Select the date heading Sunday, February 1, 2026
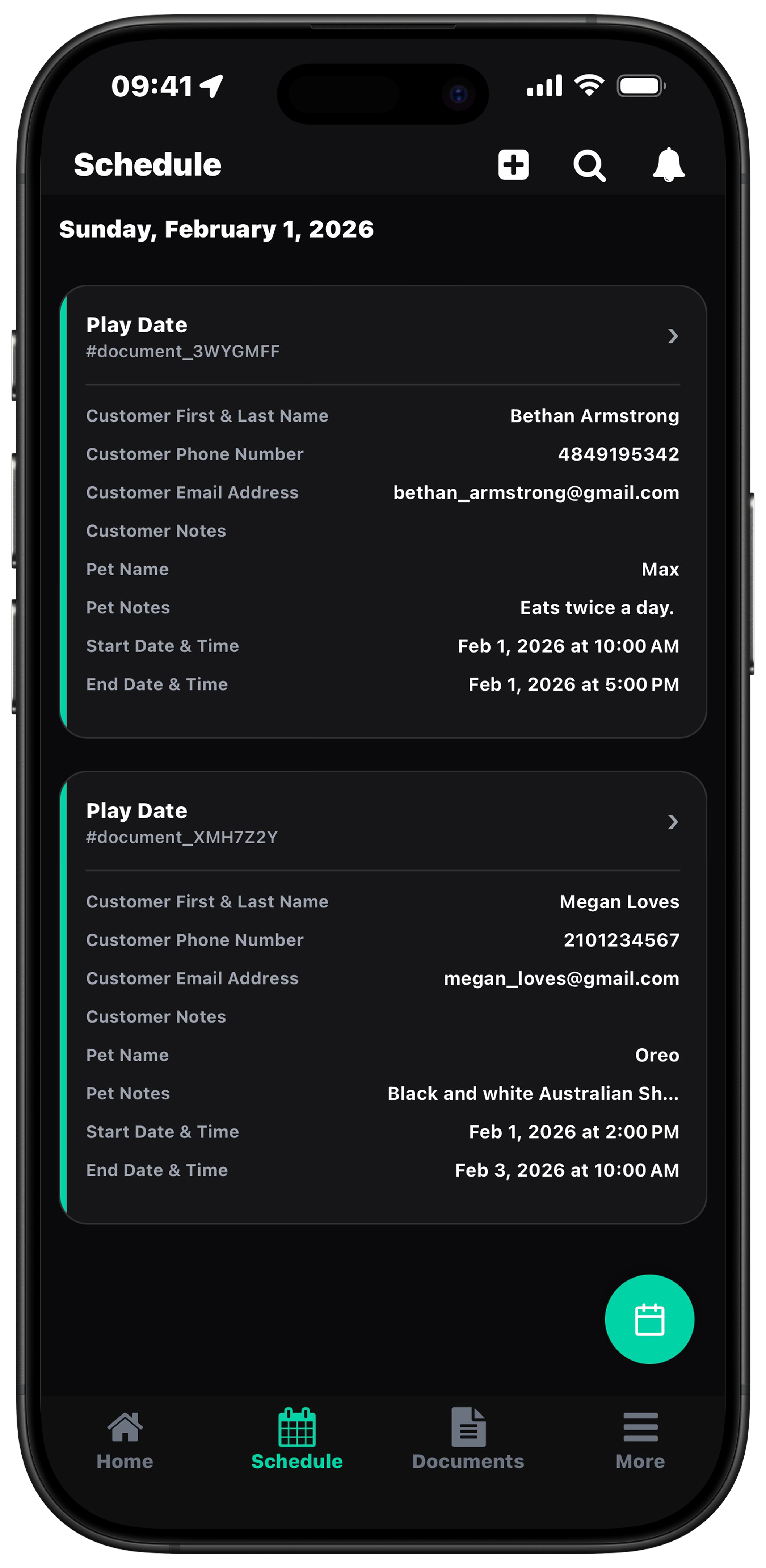This screenshot has height=1568, width=766. [x=216, y=230]
